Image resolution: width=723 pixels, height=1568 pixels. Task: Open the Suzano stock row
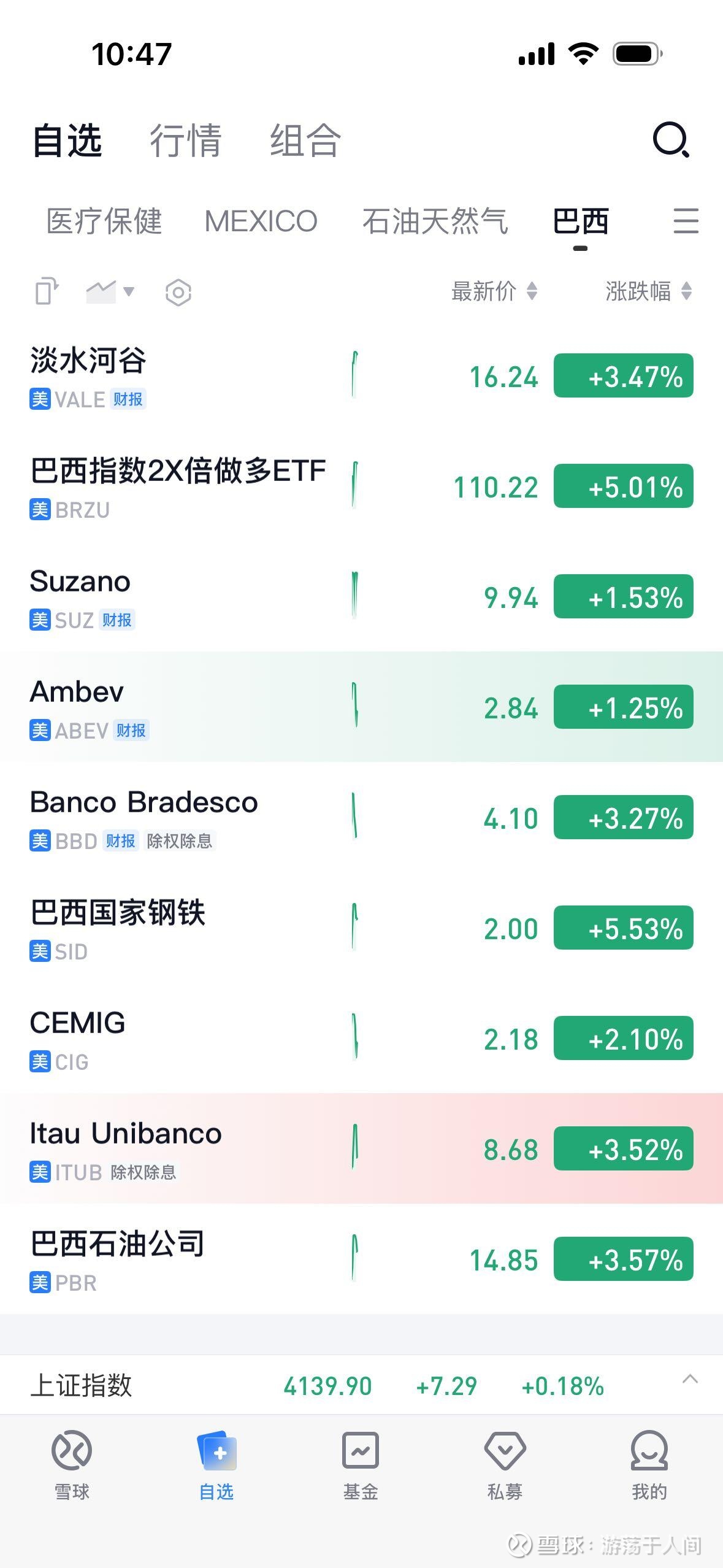(x=184, y=597)
